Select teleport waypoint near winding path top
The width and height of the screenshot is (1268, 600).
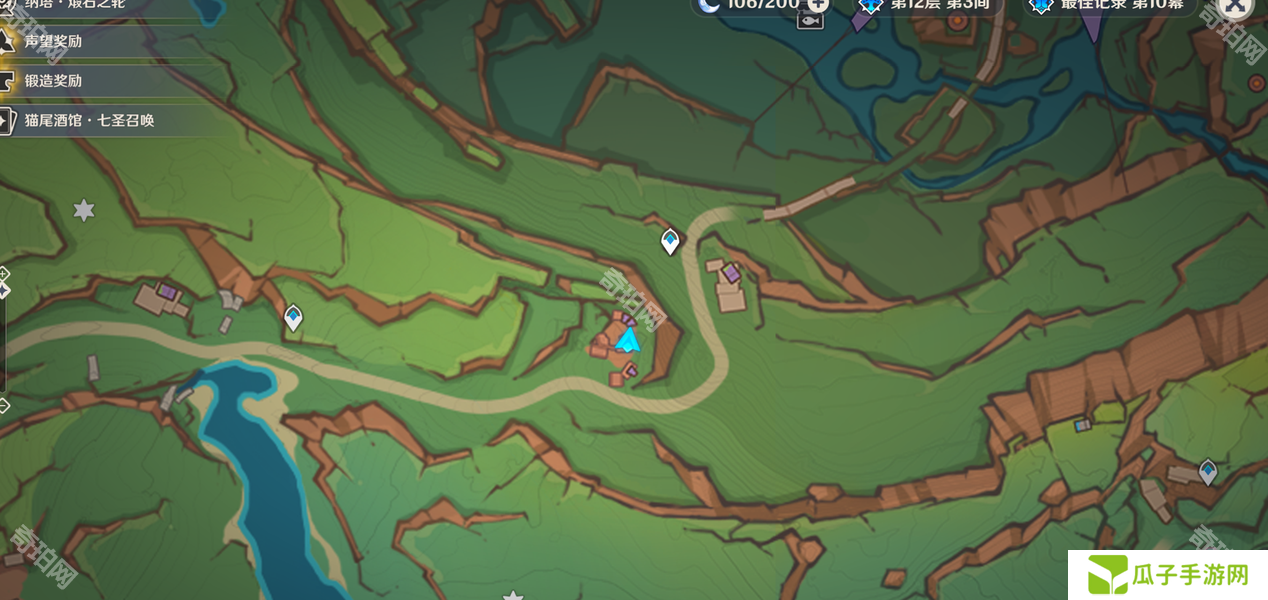pyautogui.click(x=670, y=241)
